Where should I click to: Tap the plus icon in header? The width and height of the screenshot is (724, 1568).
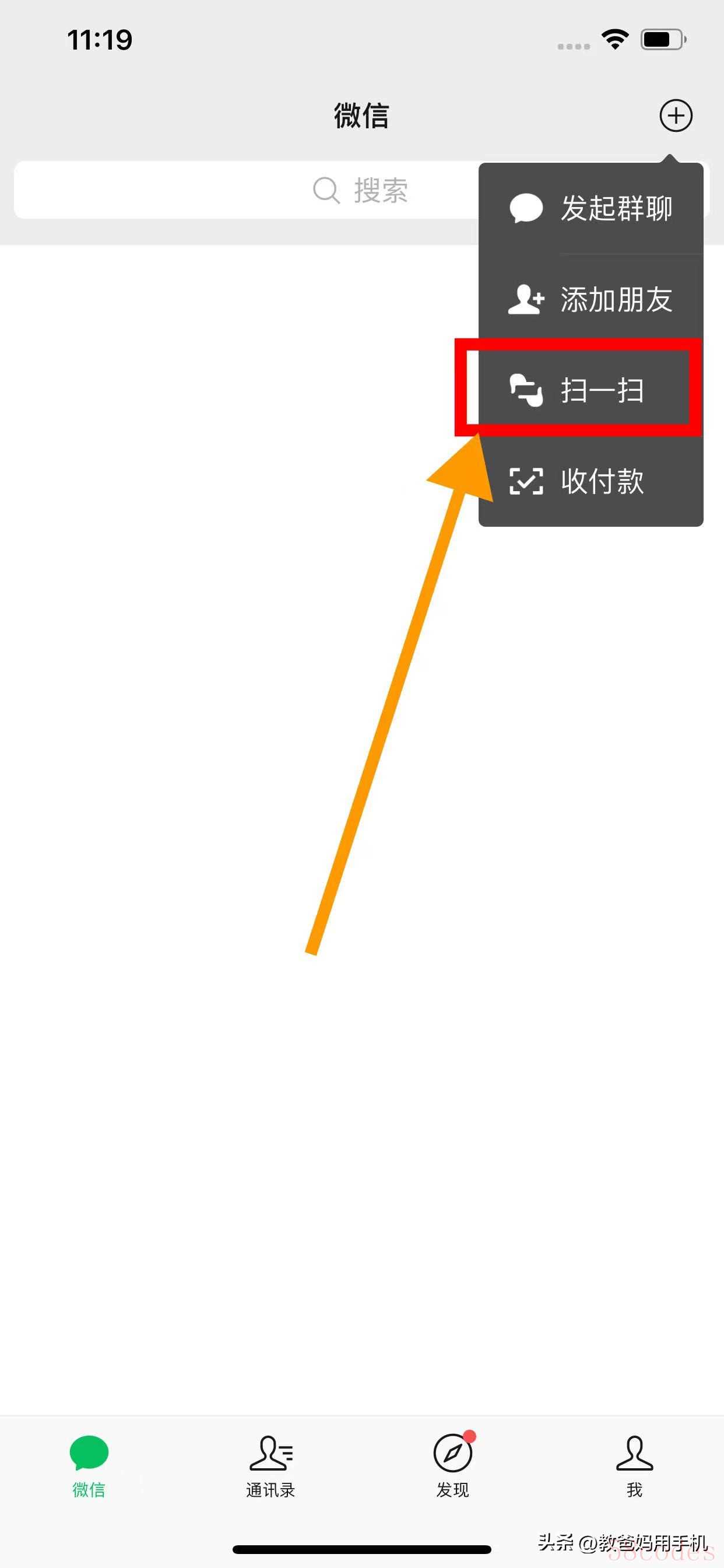tap(676, 116)
